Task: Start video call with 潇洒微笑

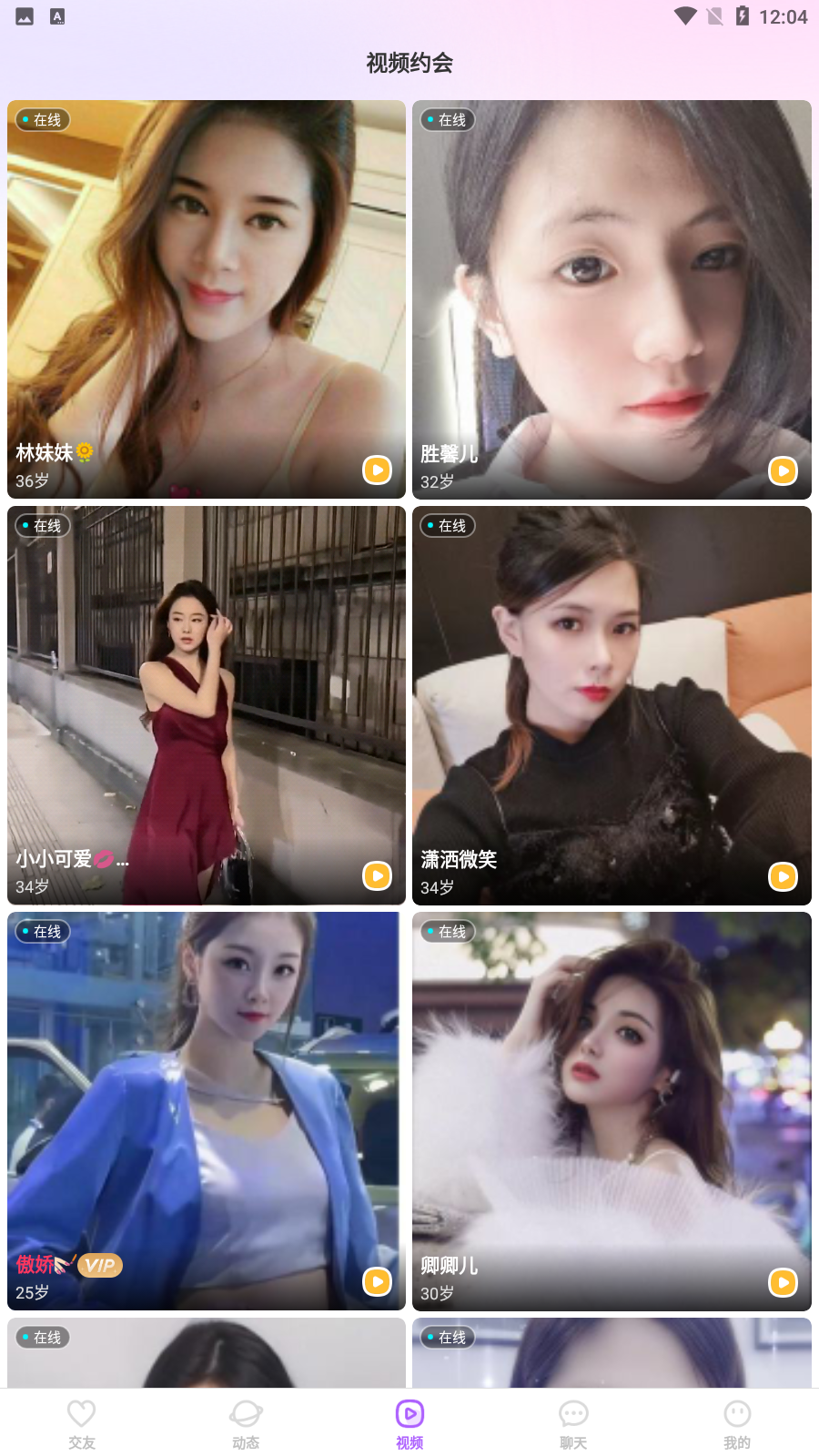Action: [783, 876]
